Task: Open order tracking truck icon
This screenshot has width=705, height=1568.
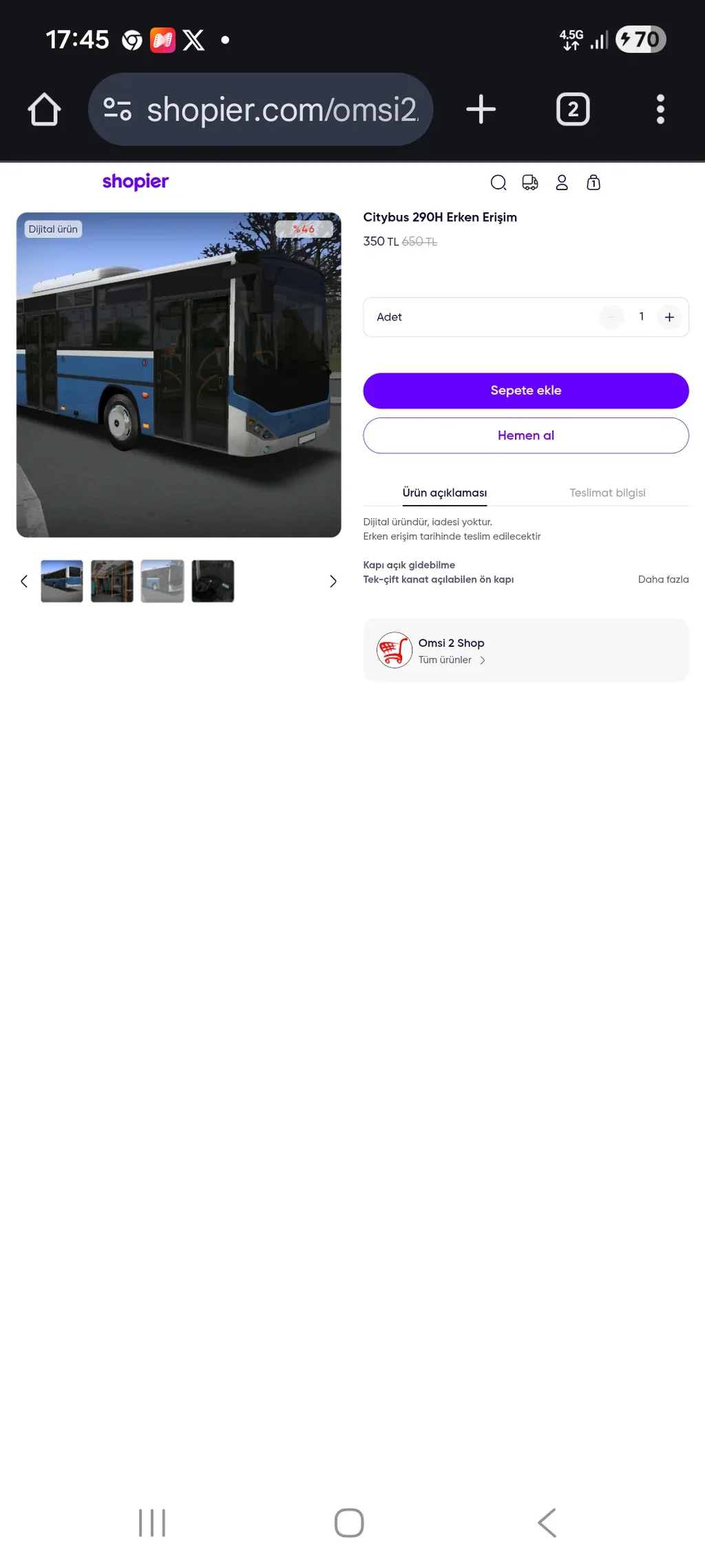Action: (x=530, y=183)
